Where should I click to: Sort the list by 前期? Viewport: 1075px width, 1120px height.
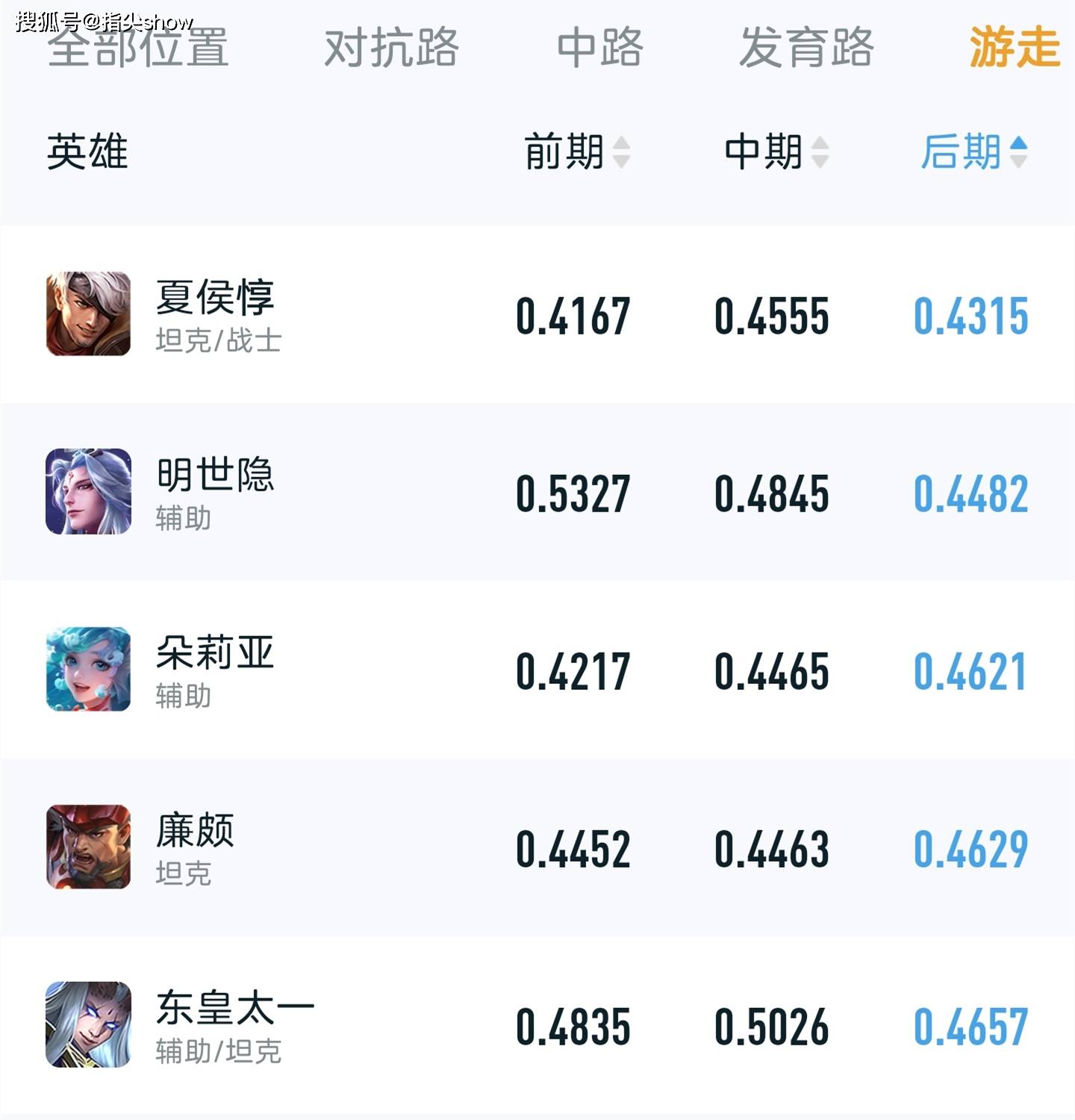coord(576,152)
